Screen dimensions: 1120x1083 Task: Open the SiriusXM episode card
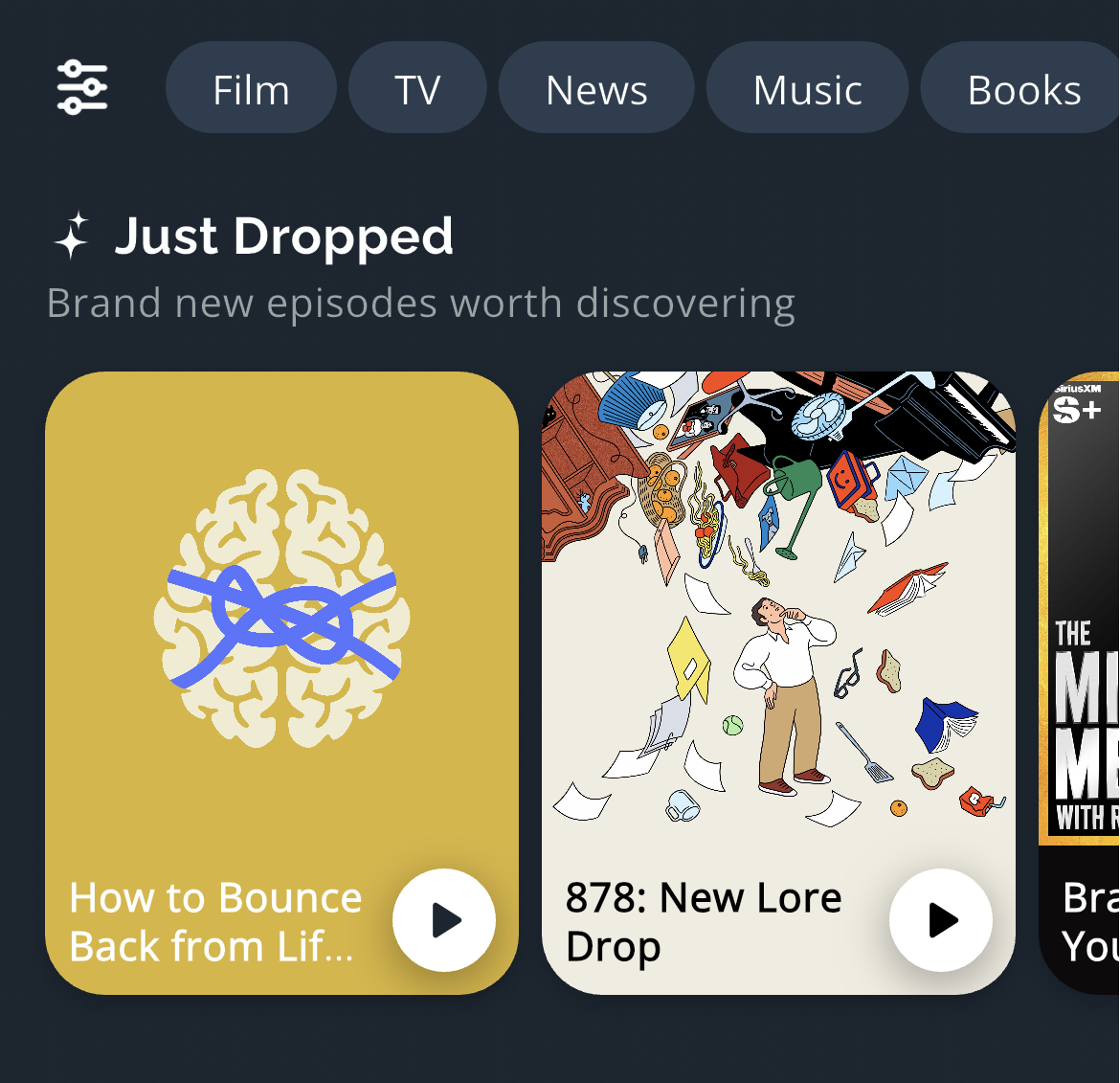1082,670
